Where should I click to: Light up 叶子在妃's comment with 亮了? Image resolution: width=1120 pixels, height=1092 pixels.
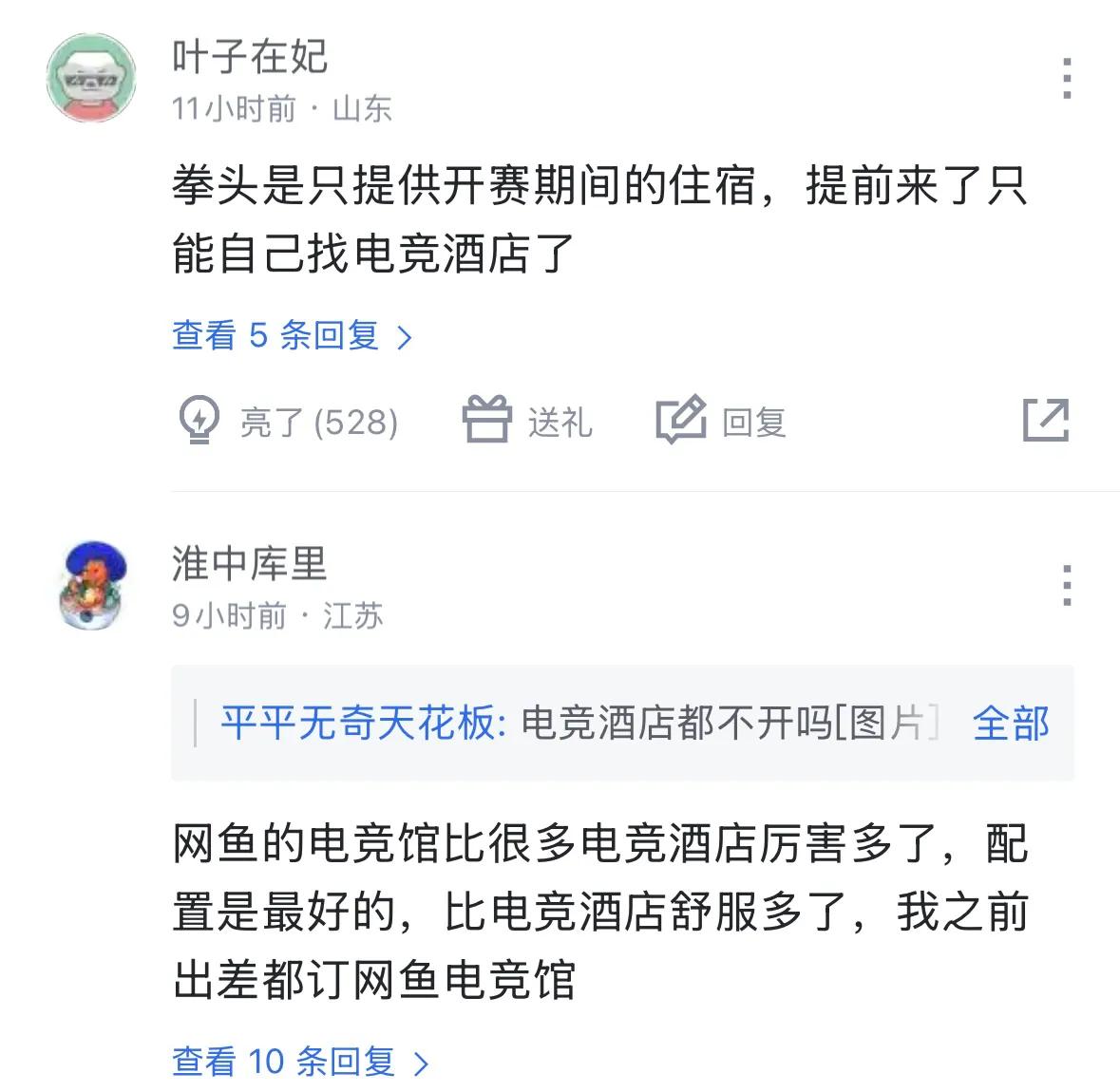(x=288, y=422)
